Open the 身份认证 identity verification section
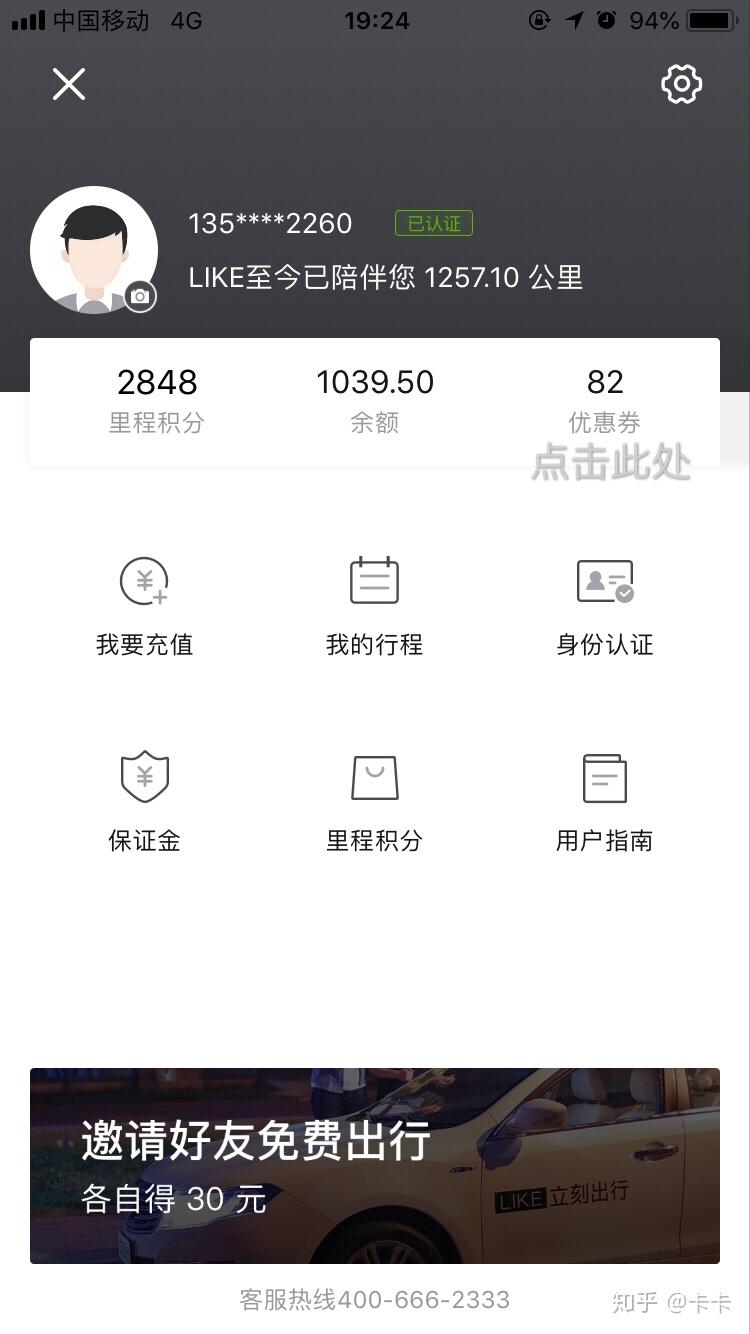Screen dimensions: 750x1334 pyautogui.click(x=604, y=605)
